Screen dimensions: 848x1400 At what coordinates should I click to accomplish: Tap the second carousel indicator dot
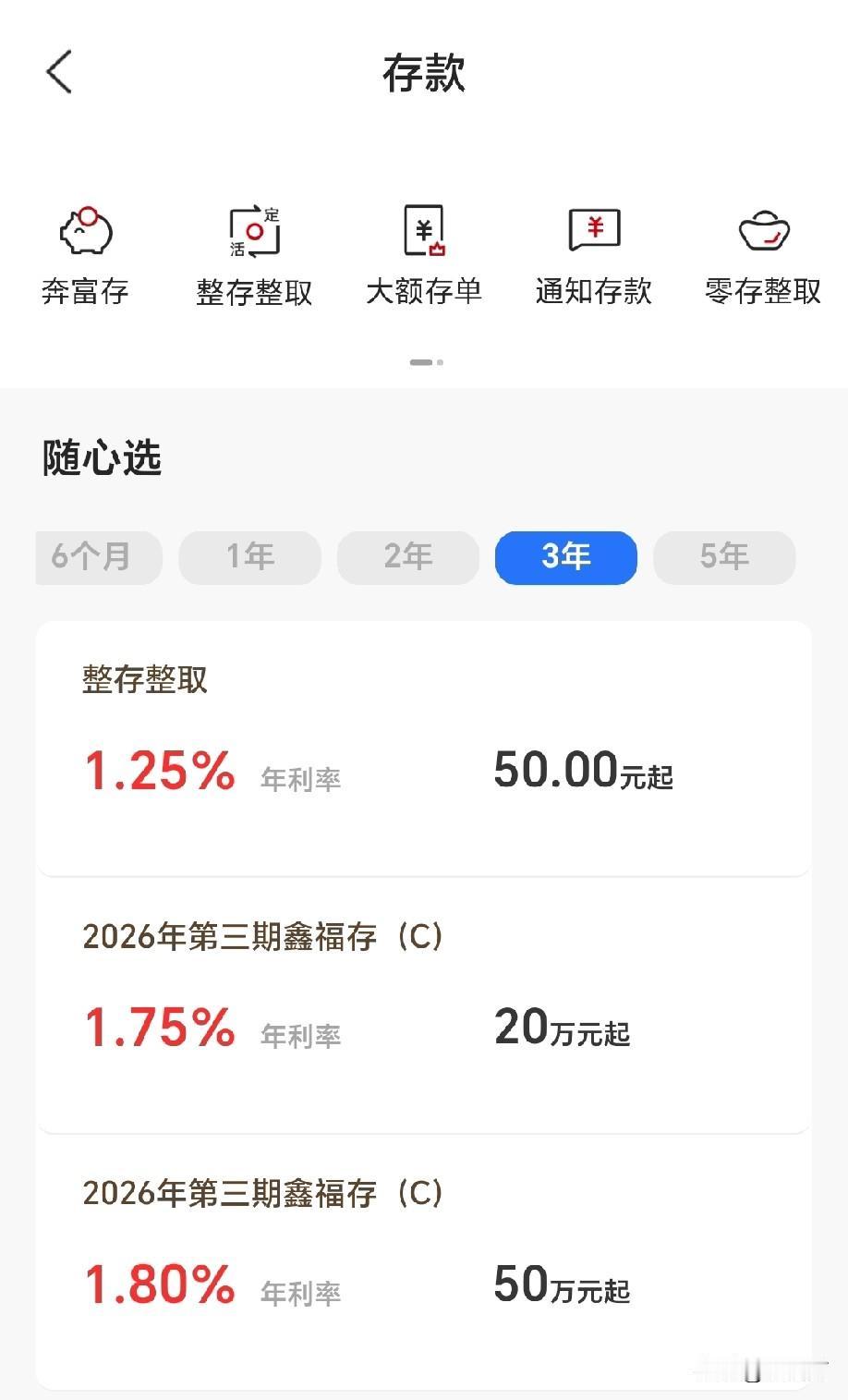(439, 362)
